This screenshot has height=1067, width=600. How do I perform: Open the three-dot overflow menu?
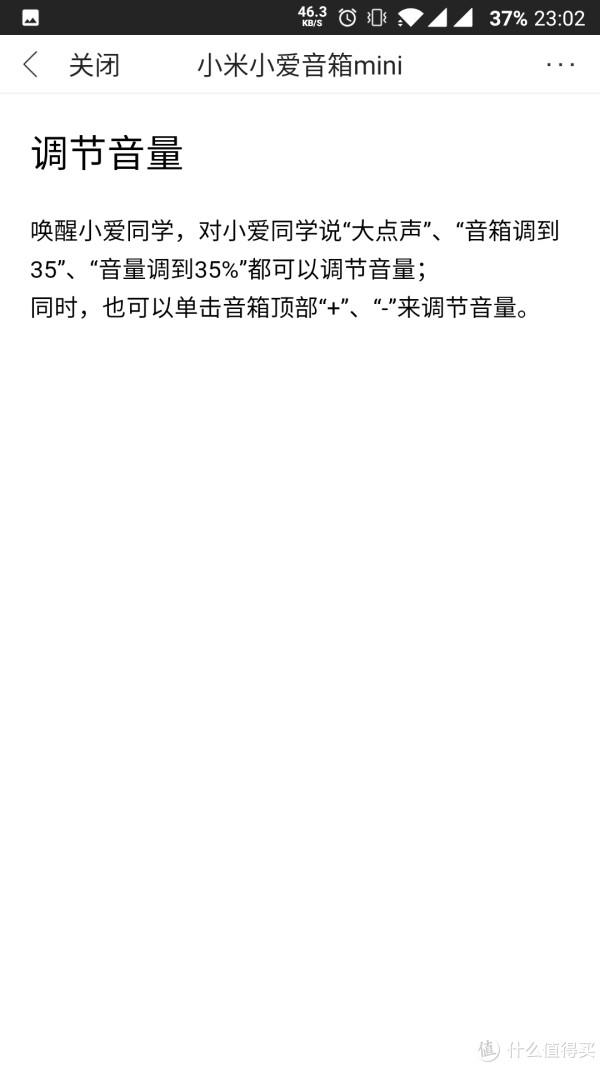click(561, 65)
